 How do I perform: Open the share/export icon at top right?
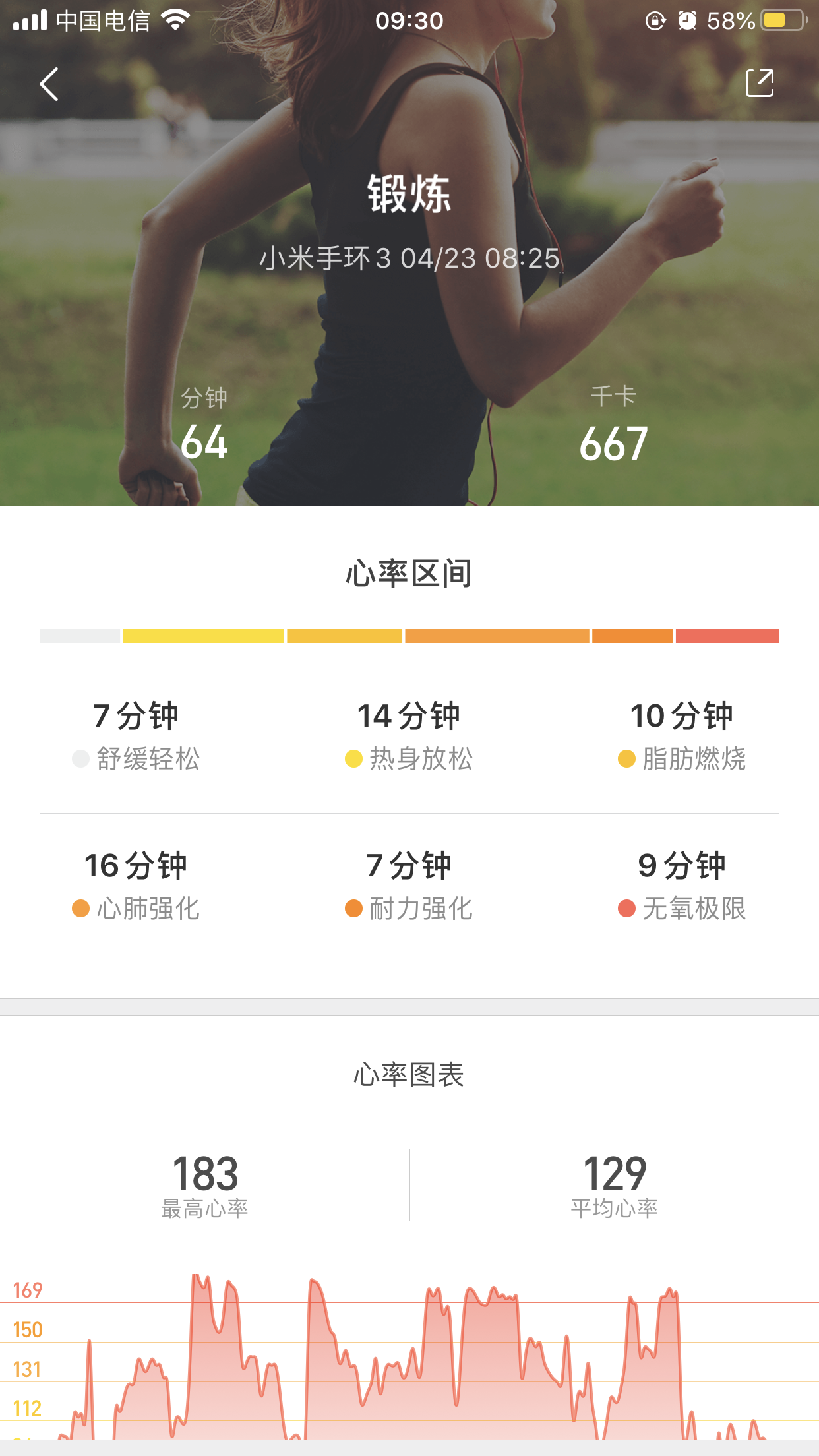(761, 82)
